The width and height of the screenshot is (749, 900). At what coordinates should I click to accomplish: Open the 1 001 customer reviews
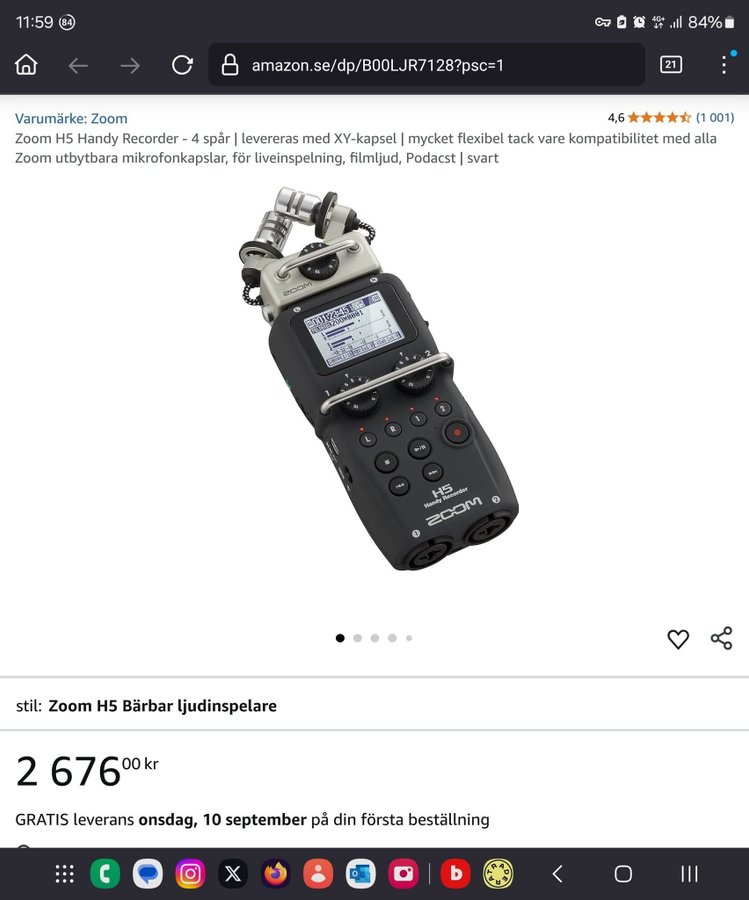pos(714,118)
